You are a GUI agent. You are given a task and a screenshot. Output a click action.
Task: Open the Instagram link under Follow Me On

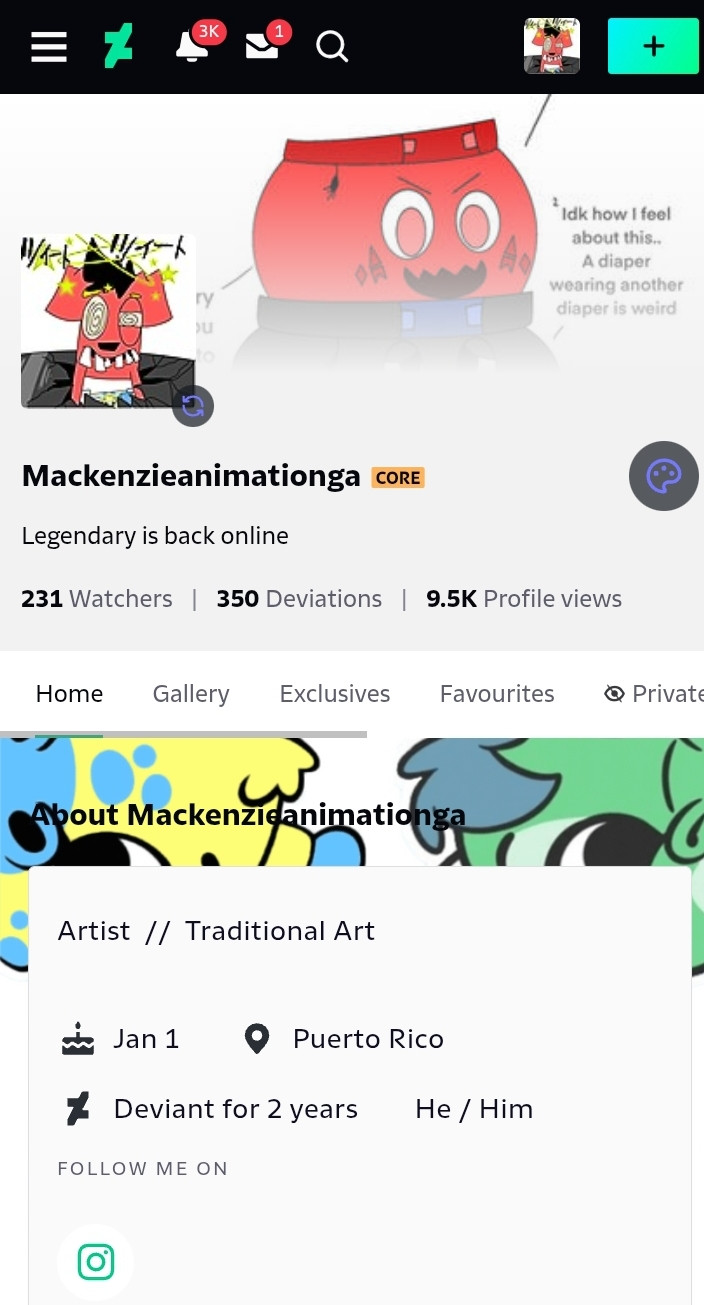point(96,1262)
